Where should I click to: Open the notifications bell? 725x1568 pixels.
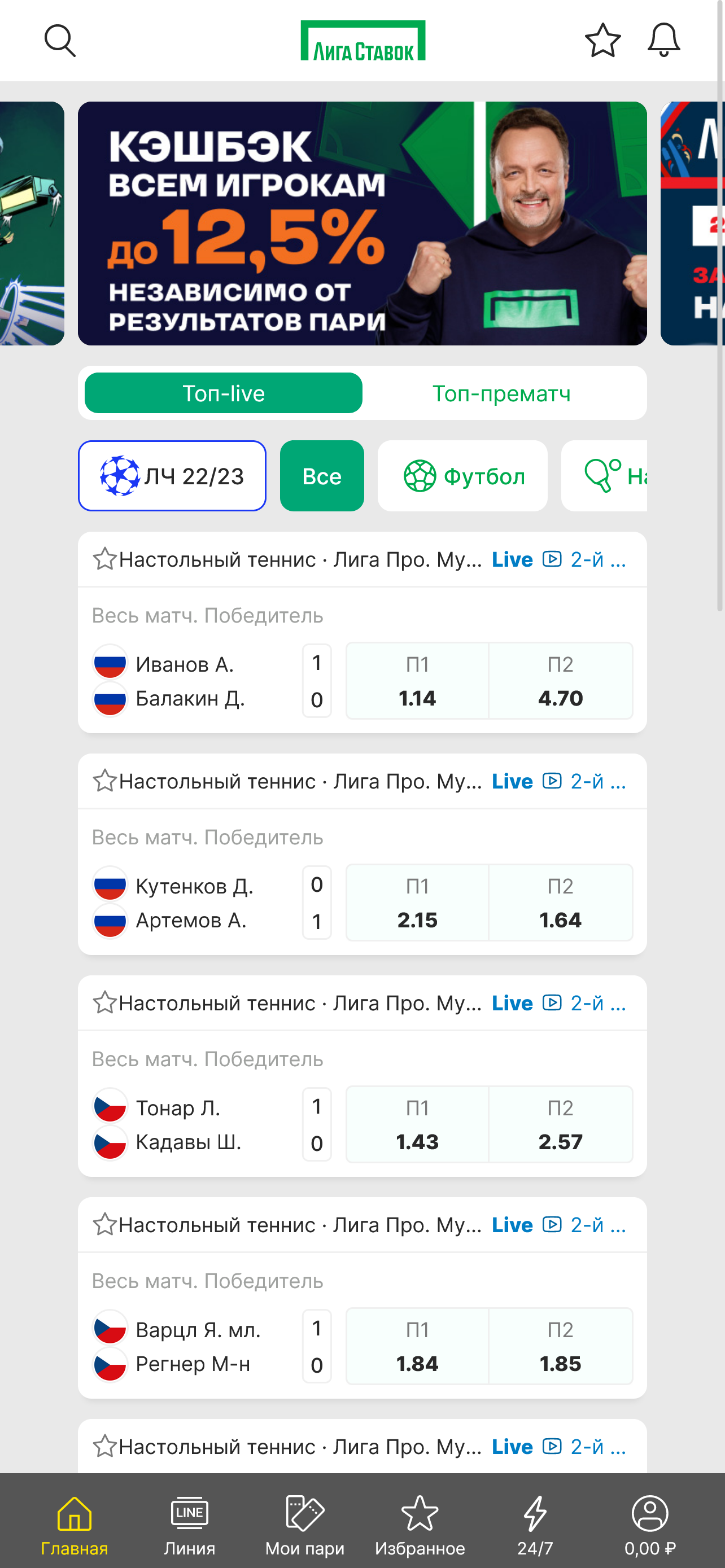[663, 41]
